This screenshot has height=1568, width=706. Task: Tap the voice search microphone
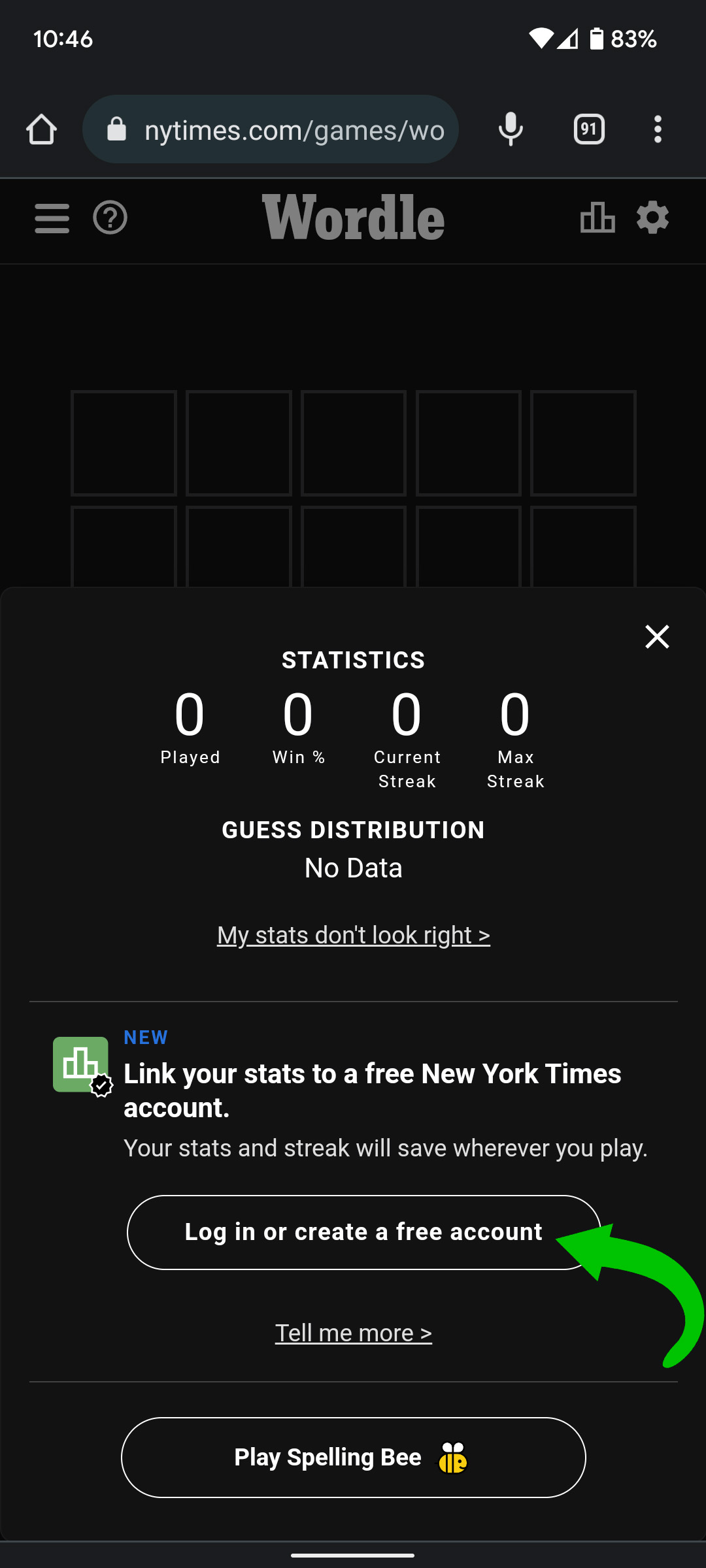click(x=511, y=129)
